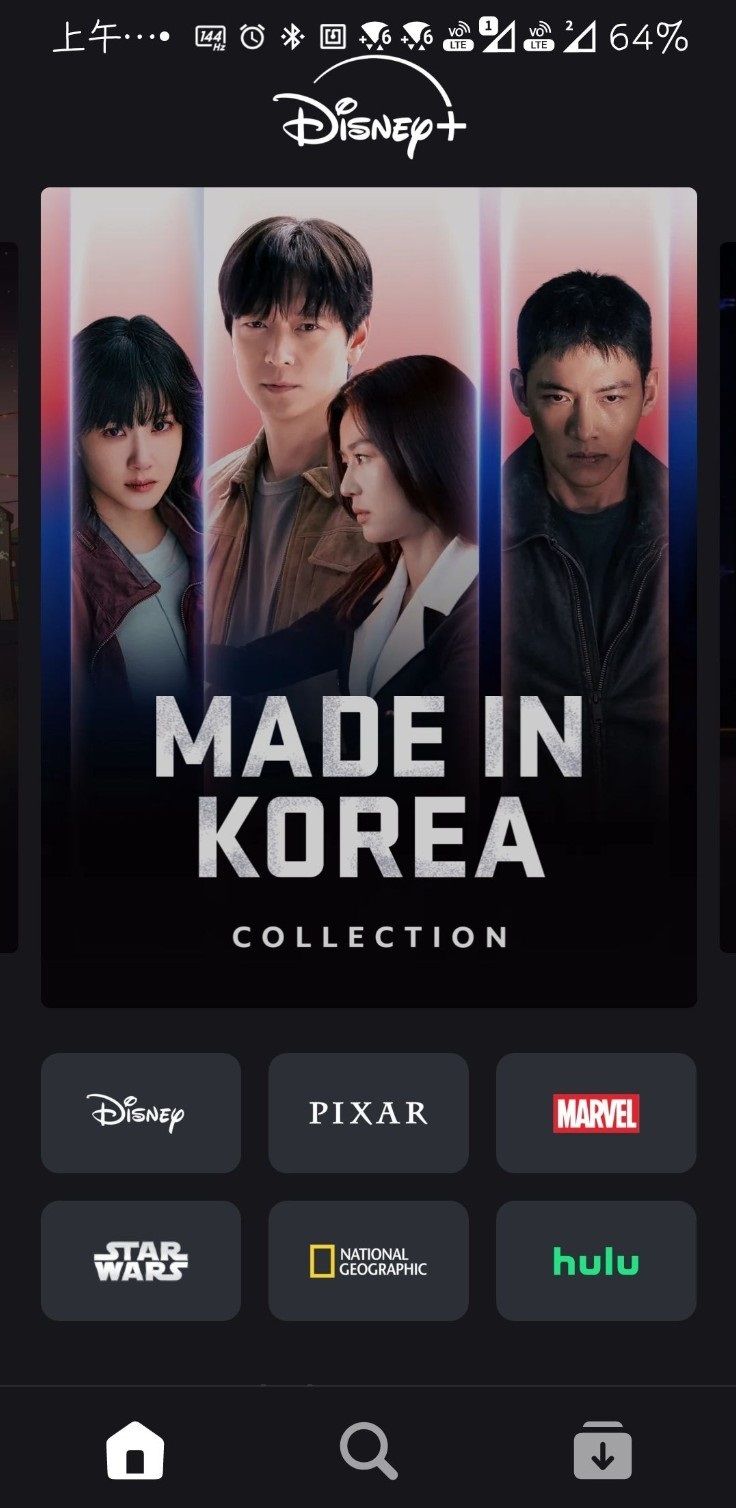
Task: Open the Marvel brand tile
Action: click(x=596, y=1112)
